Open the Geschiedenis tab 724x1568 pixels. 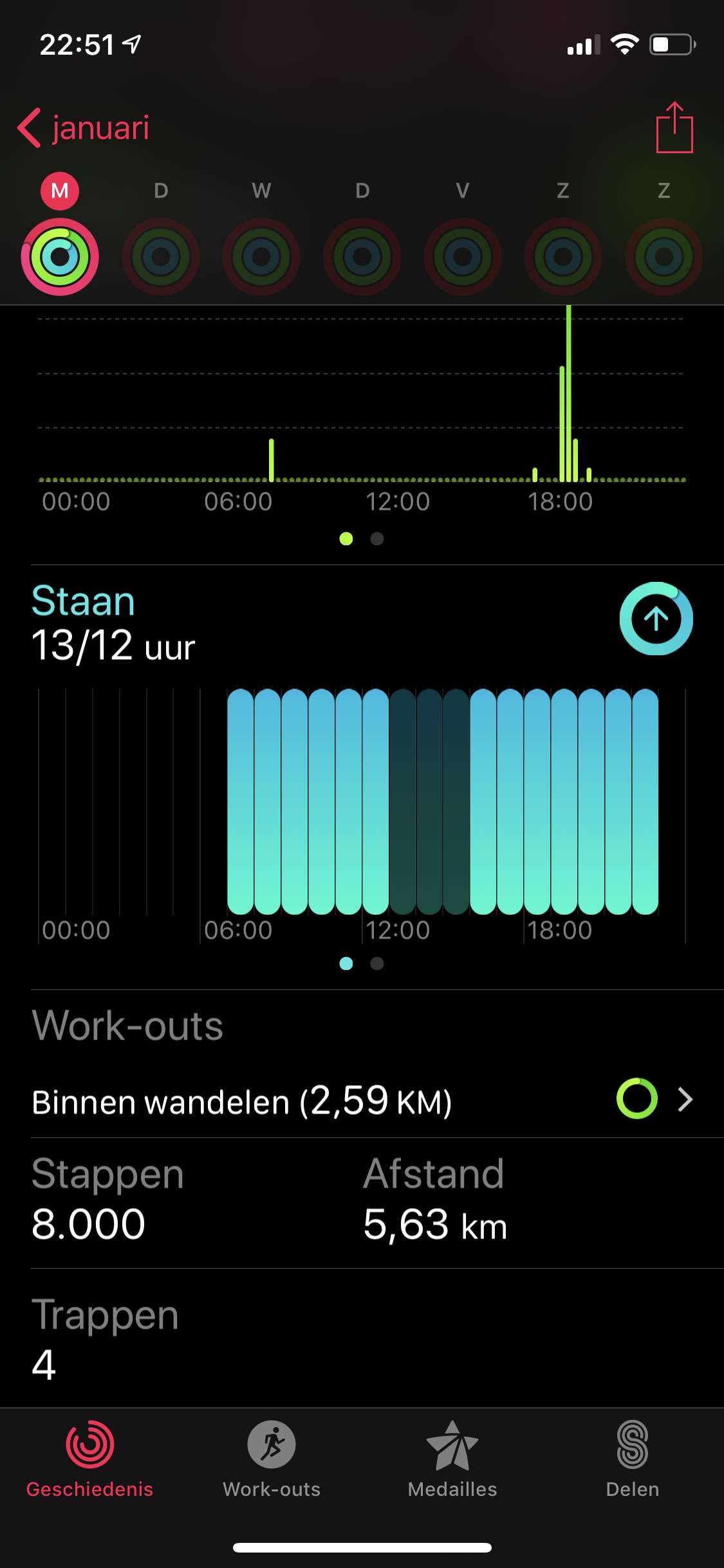[90, 1460]
